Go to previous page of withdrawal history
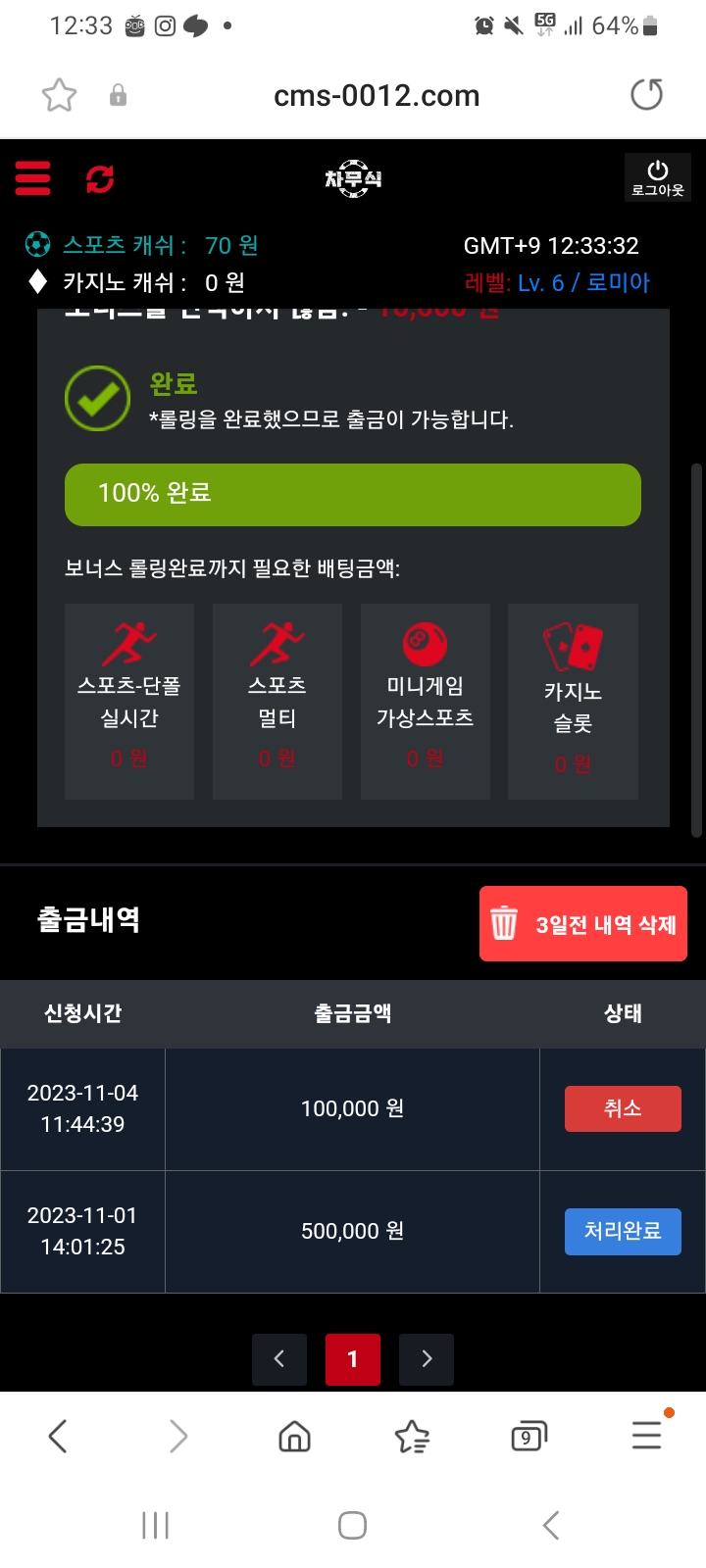This screenshot has height=1568, width=706. 279,1358
